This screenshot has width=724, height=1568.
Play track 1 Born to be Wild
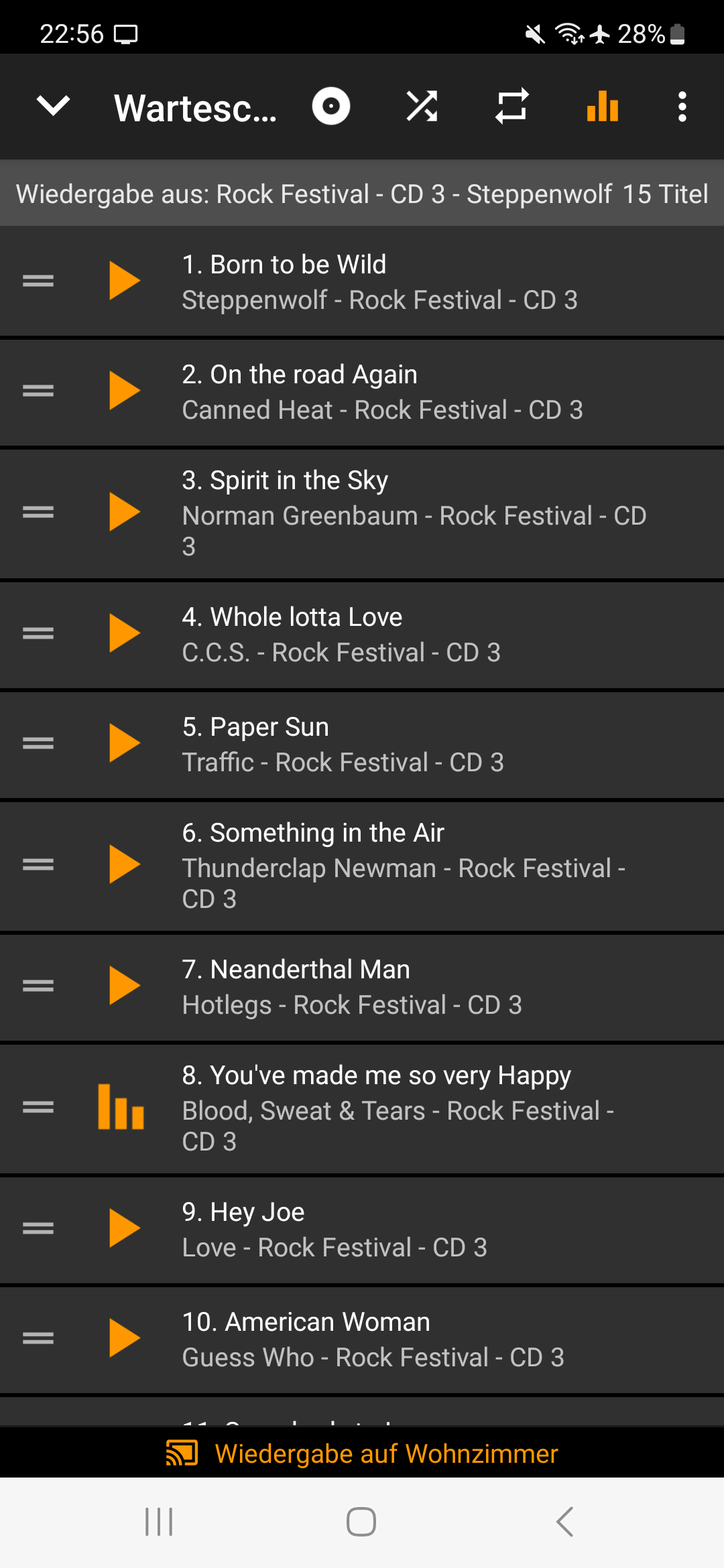125,280
